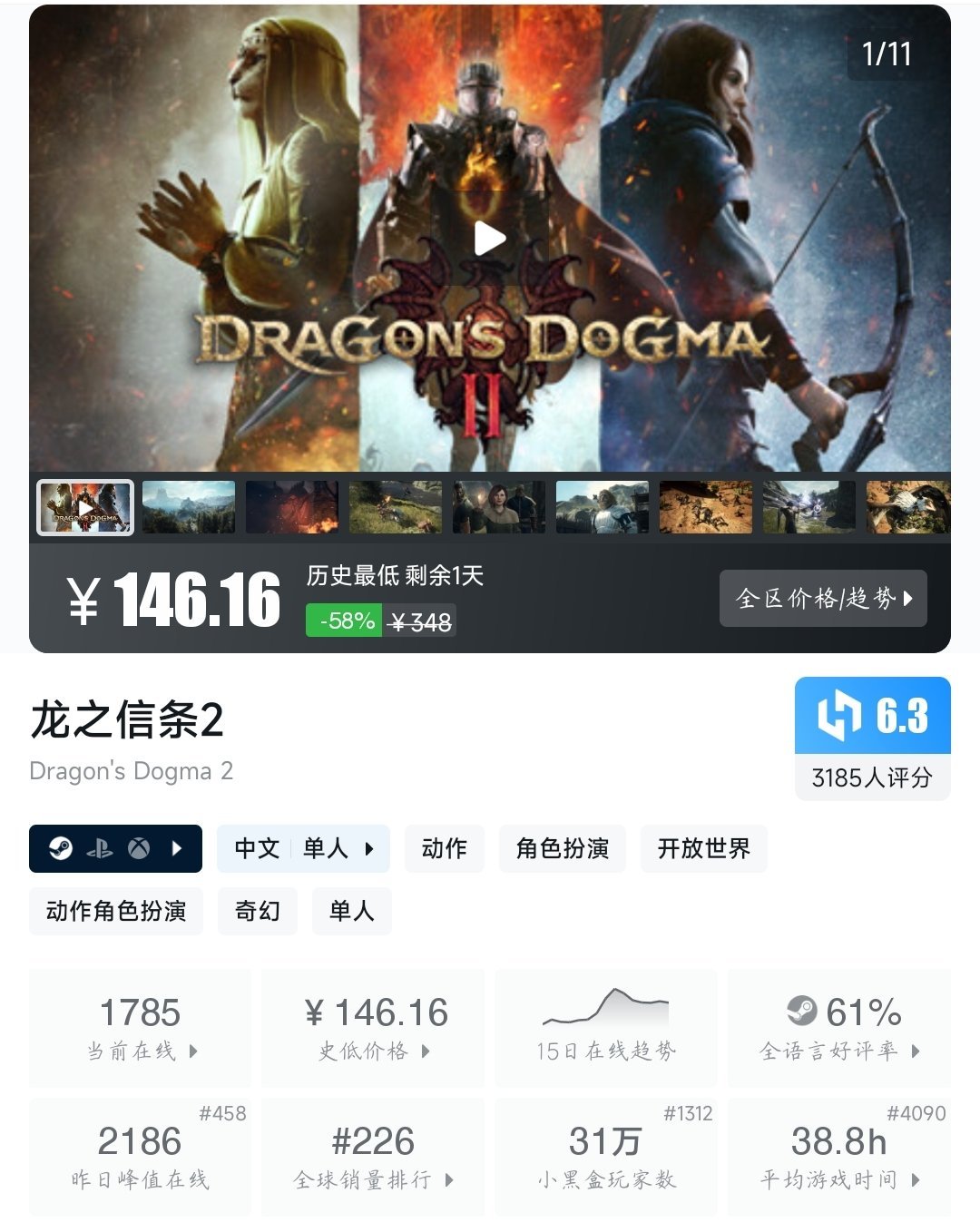This screenshot has height=1232, width=980.
Task: Select the 角色扮演 tag
Action: 562,848
